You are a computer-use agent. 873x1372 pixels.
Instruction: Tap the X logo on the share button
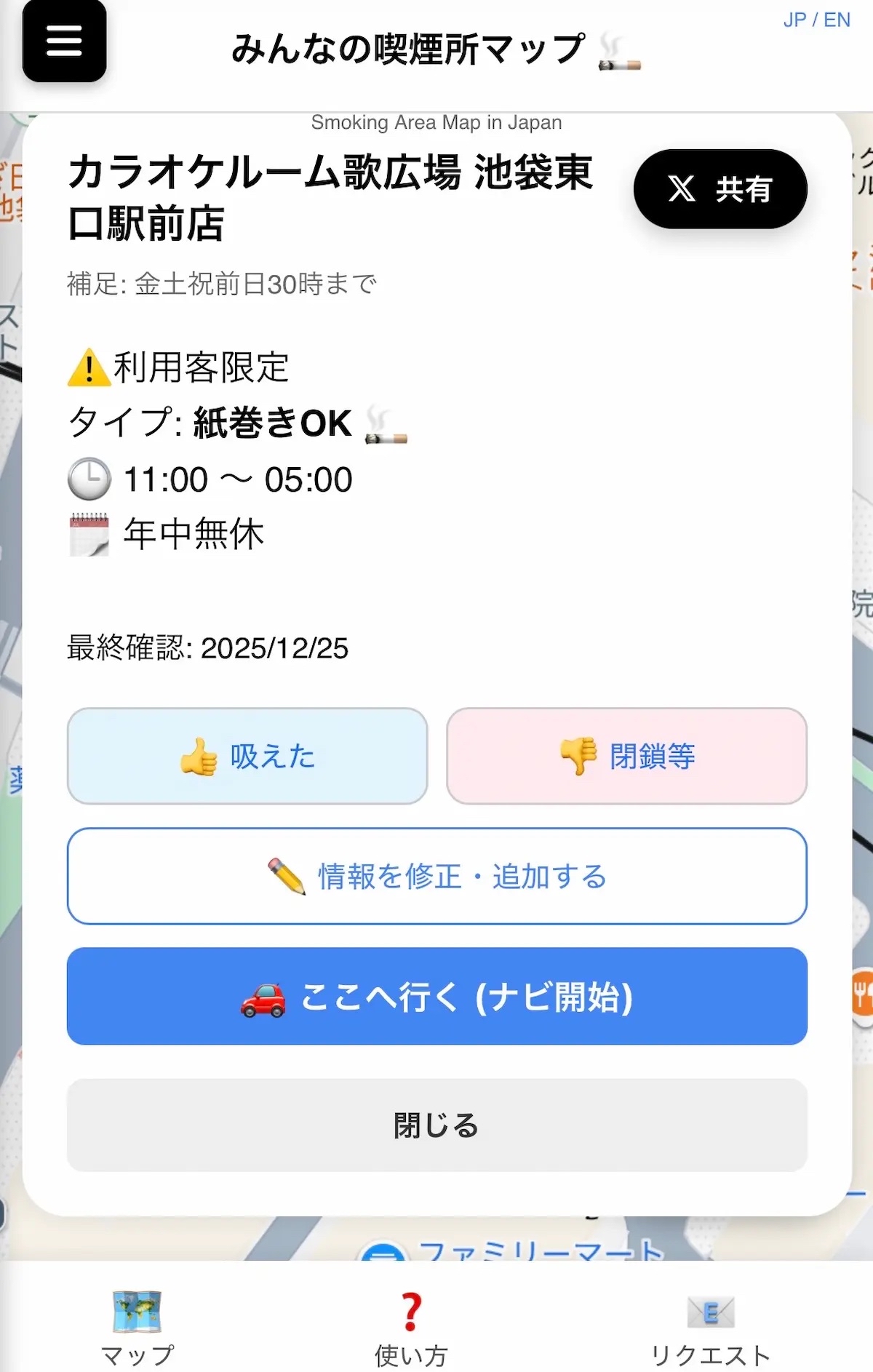point(680,189)
